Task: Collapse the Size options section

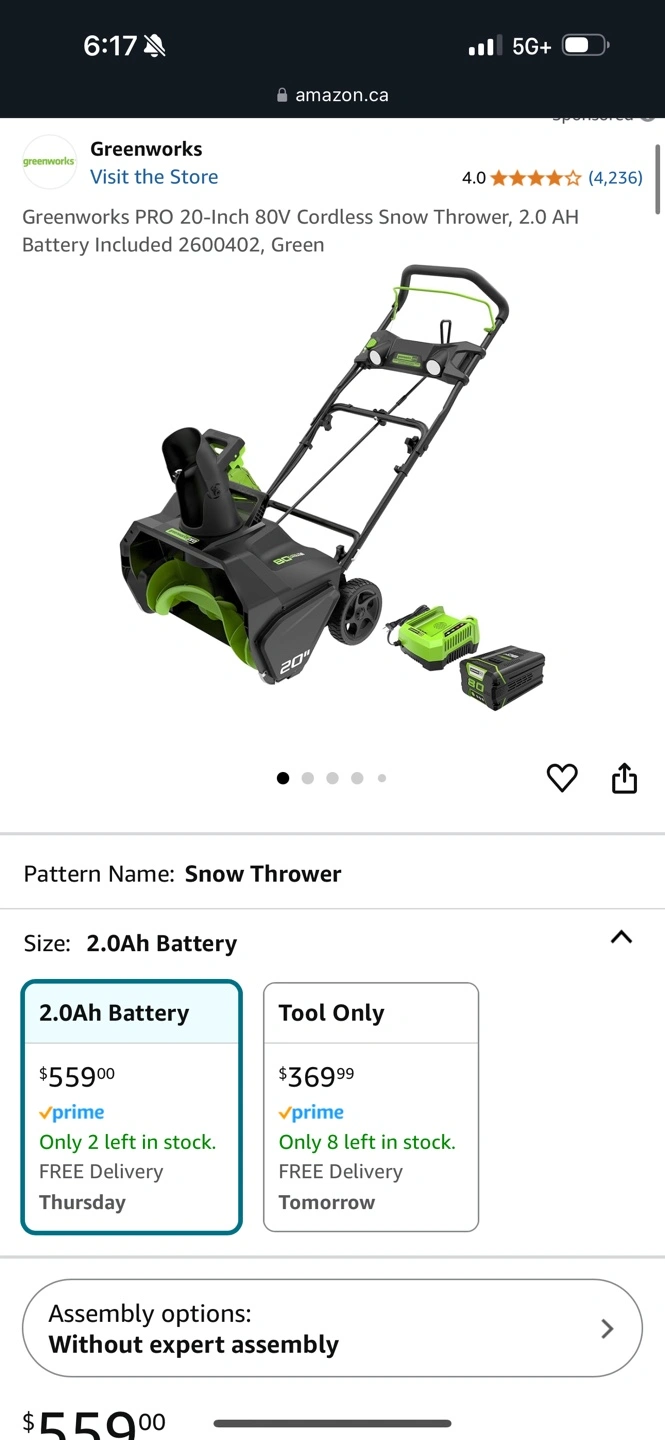Action: pyautogui.click(x=621, y=938)
